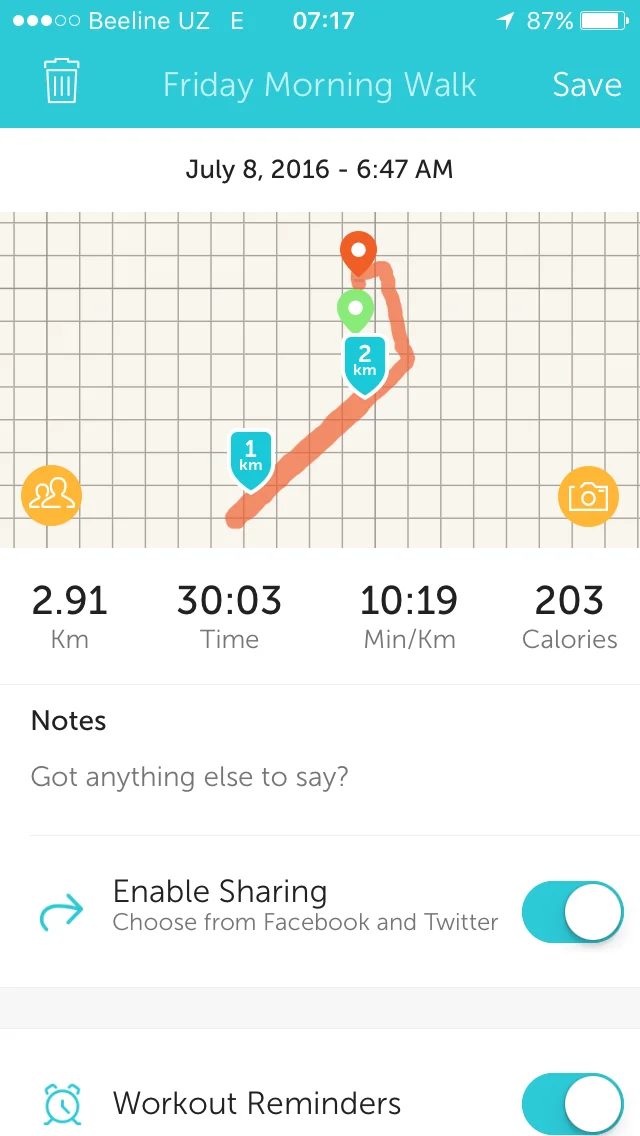Save the Friday Morning Walk
Image resolution: width=640 pixels, height=1136 pixels.
[586, 85]
